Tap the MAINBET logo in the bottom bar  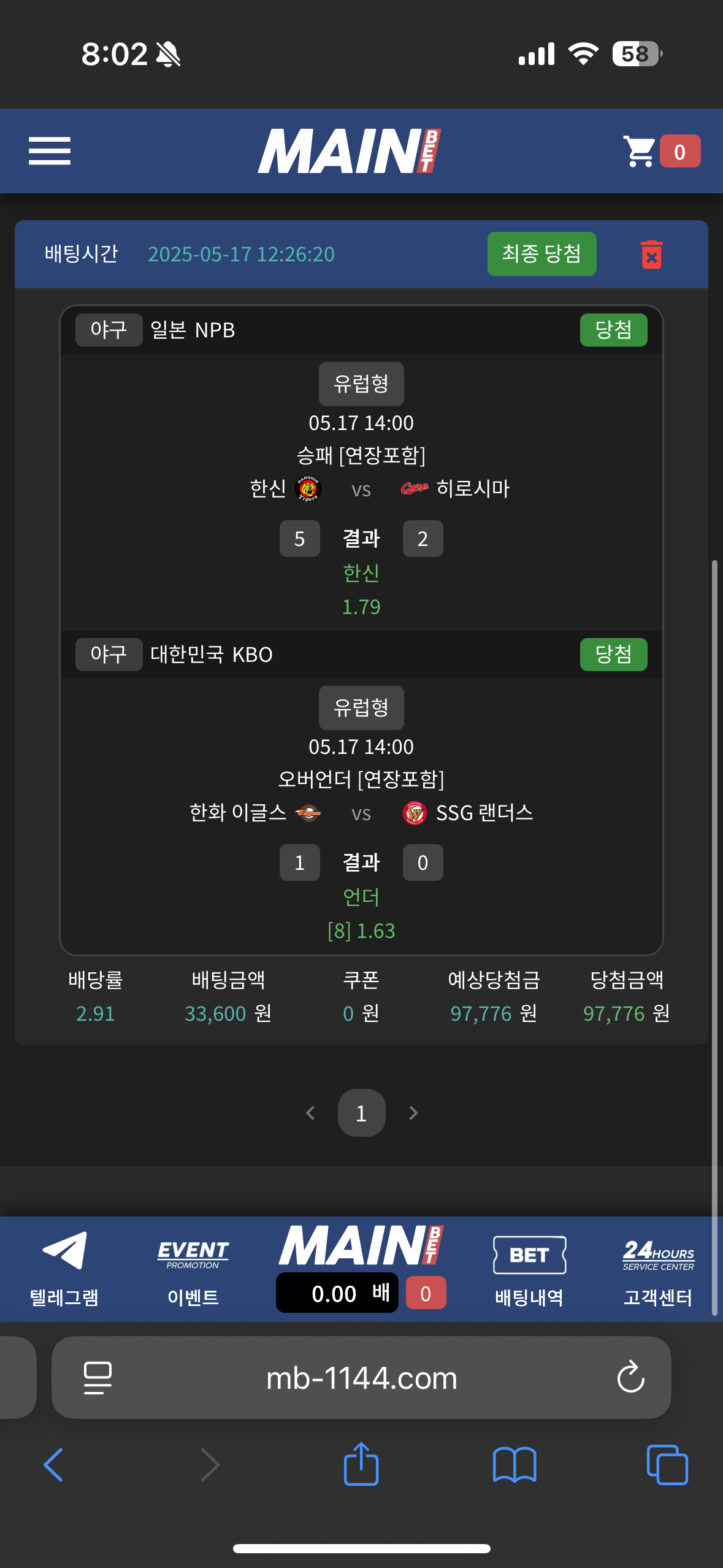[361, 1245]
